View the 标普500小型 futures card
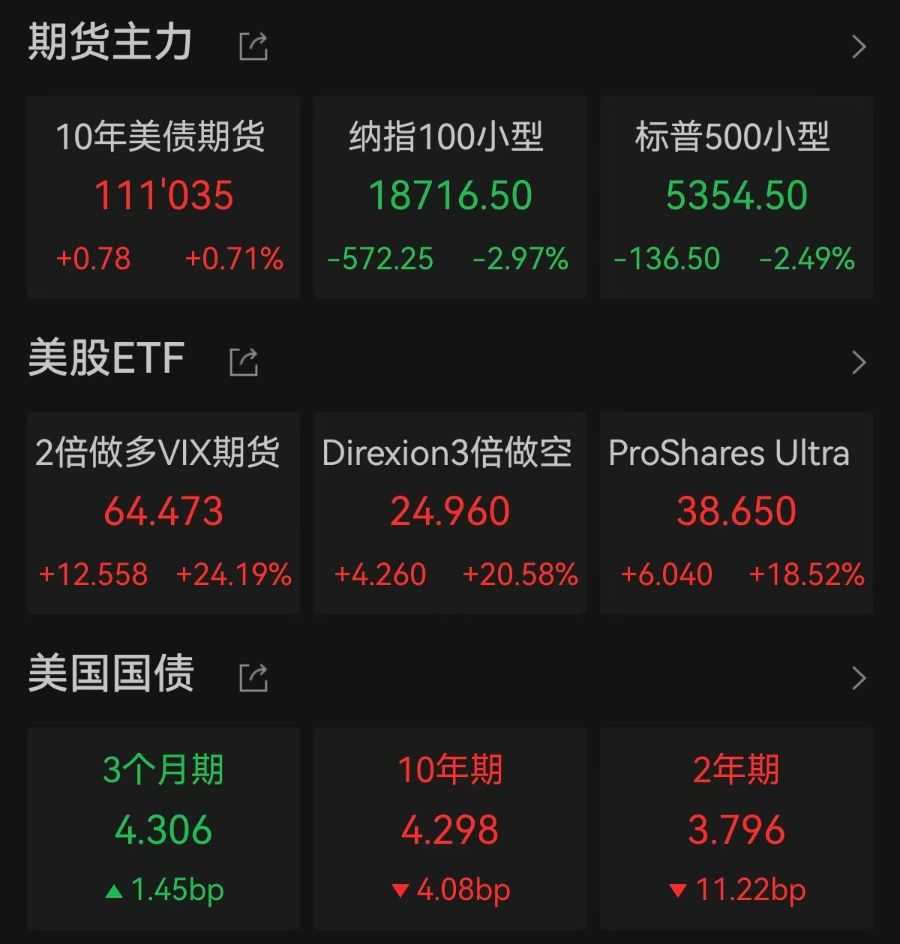Image resolution: width=900 pixels, height=944 pixels. click(x=736, y=197)
